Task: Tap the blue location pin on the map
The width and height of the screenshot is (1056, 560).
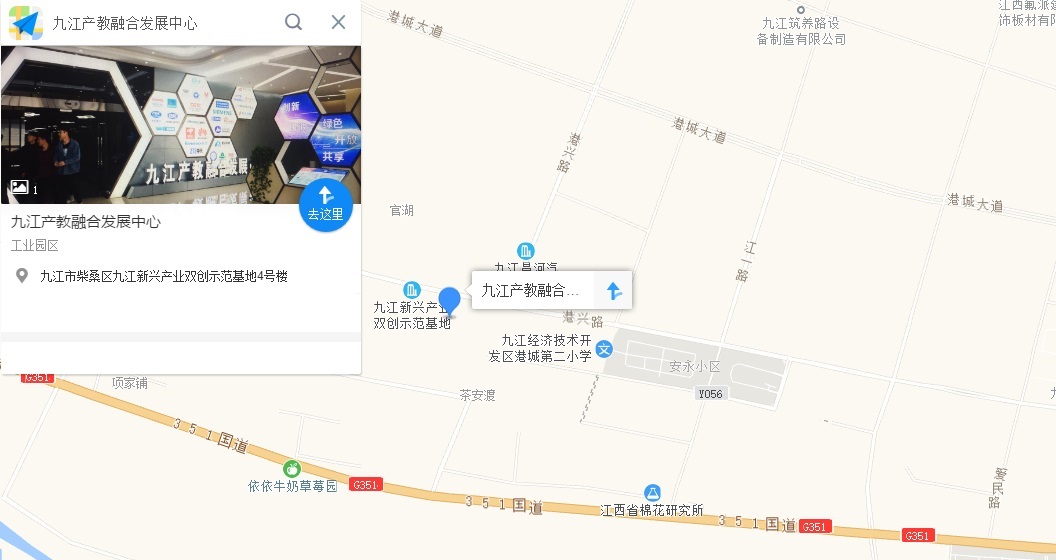Action: [450, 300]
